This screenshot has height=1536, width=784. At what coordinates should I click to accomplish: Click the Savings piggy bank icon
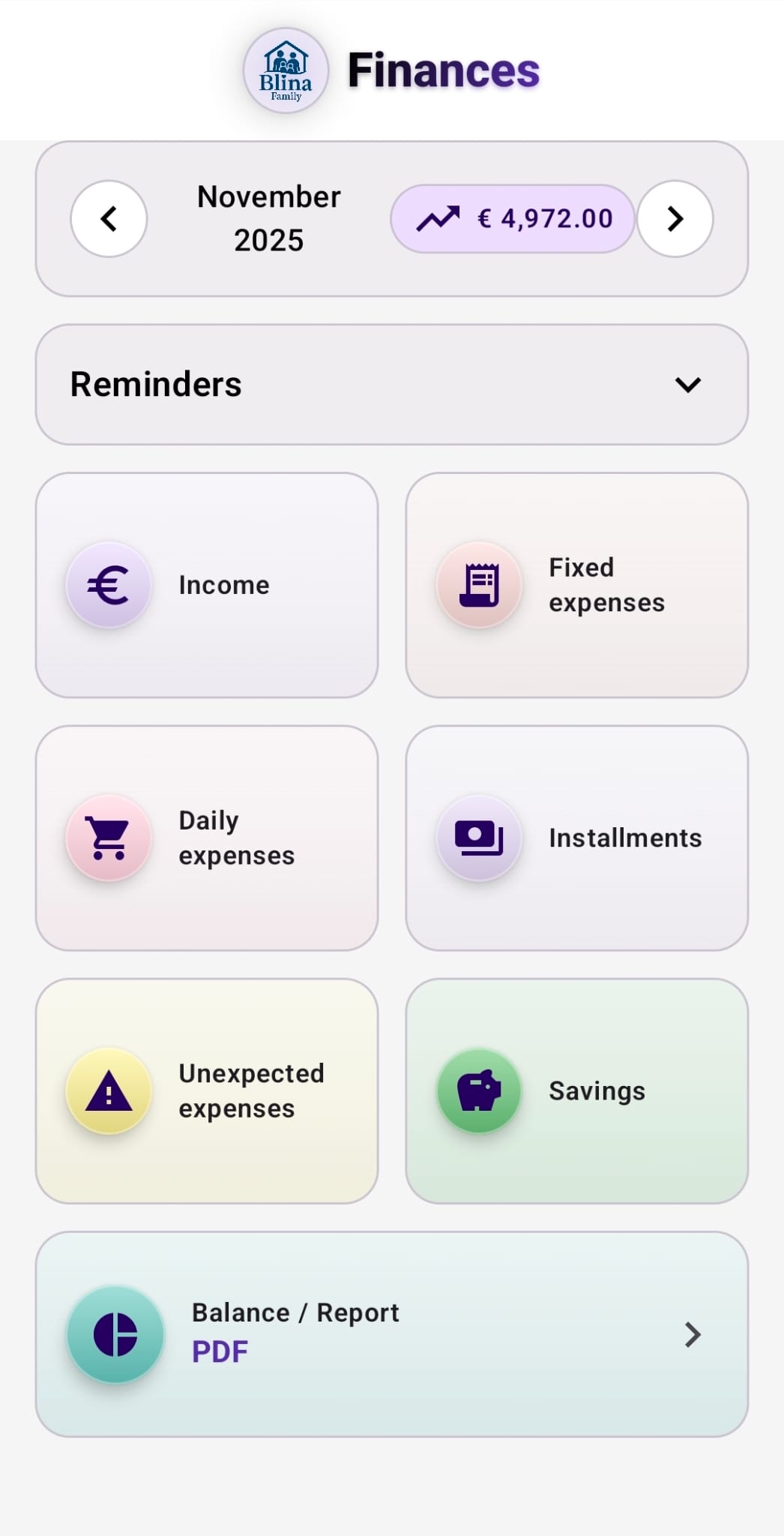coord(479,1090)
